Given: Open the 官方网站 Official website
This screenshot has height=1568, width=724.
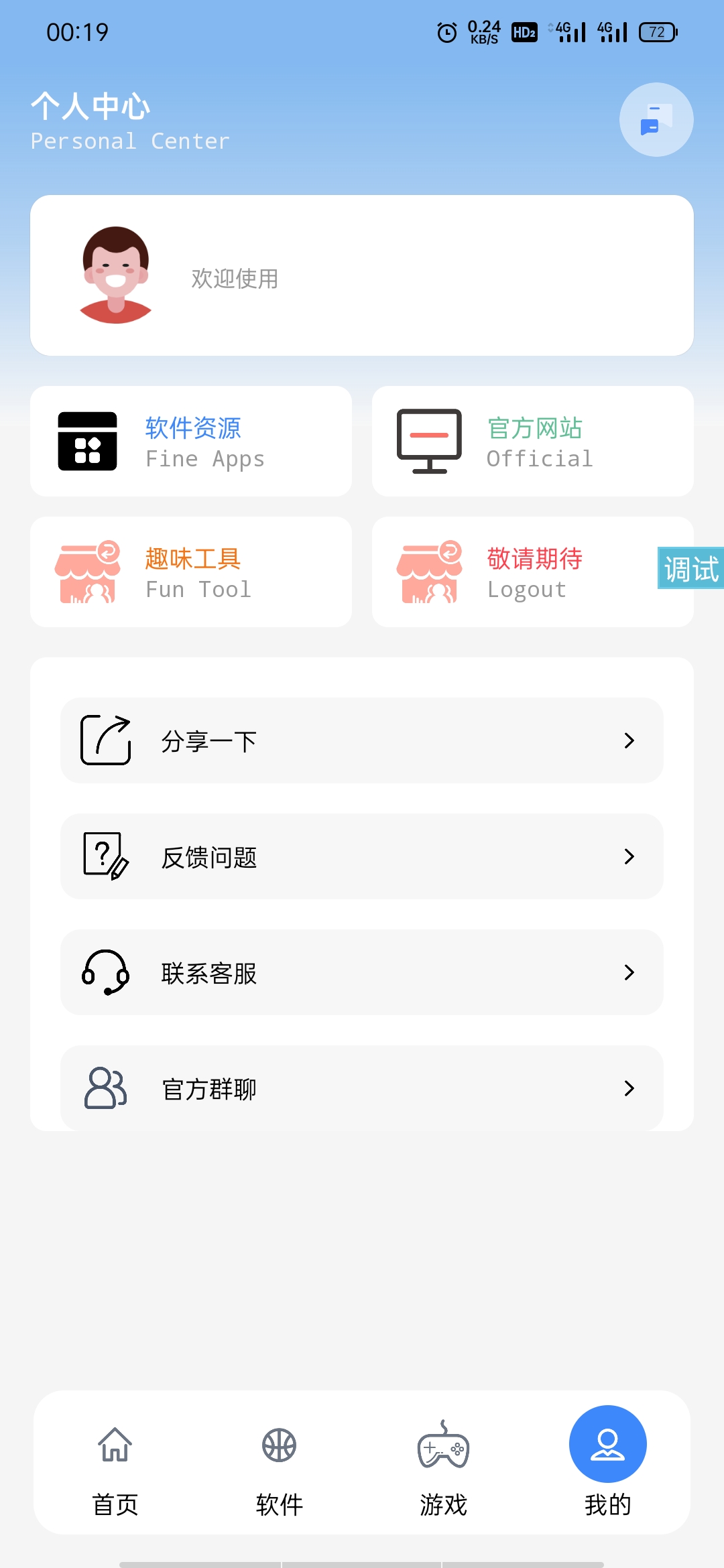Looking at the screenshot, I should tap(533, 441).
